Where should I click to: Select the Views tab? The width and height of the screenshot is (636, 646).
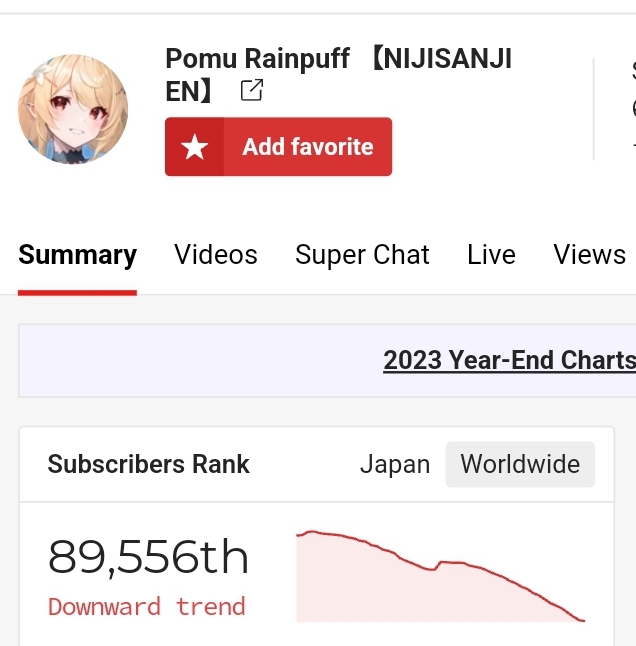point(589,255)
